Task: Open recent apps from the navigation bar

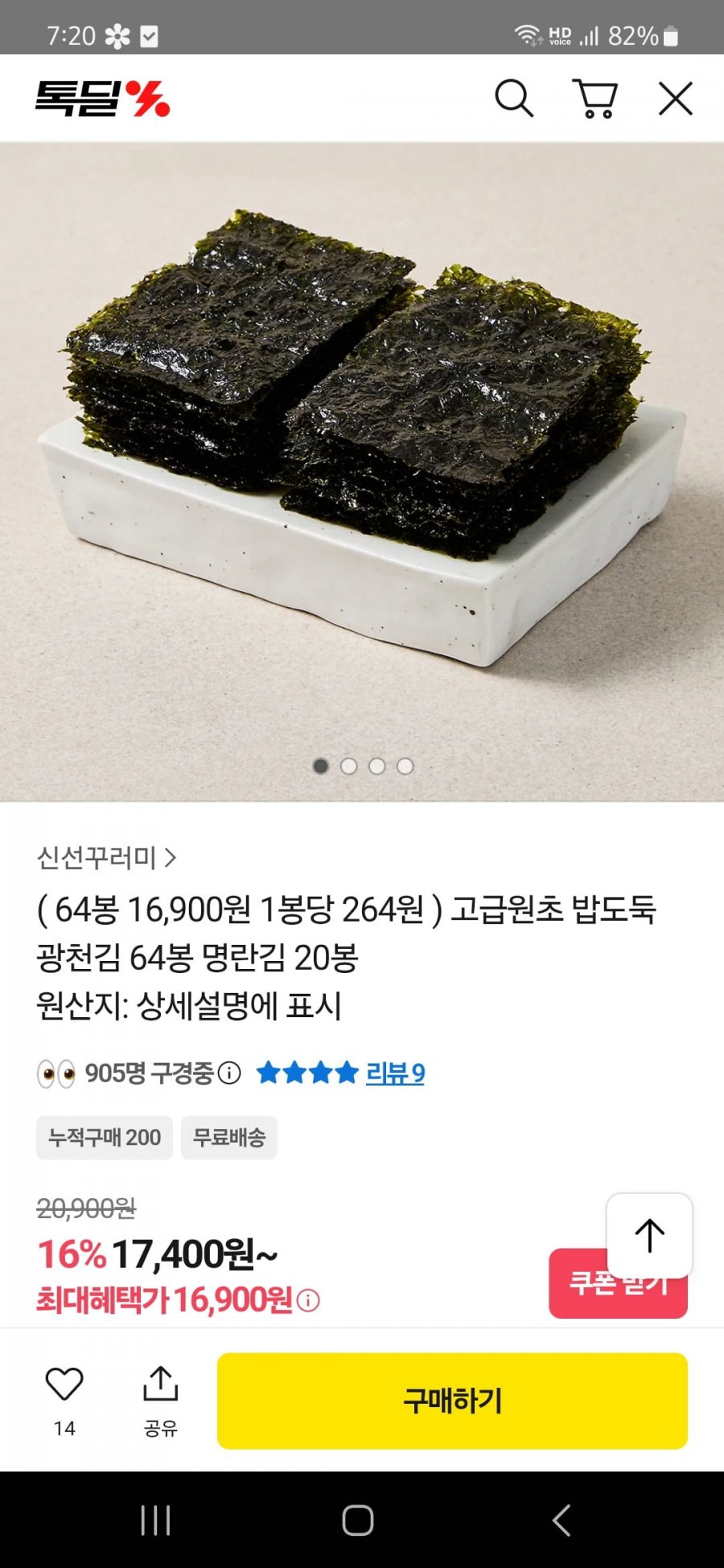Action: pos(155,1520)
